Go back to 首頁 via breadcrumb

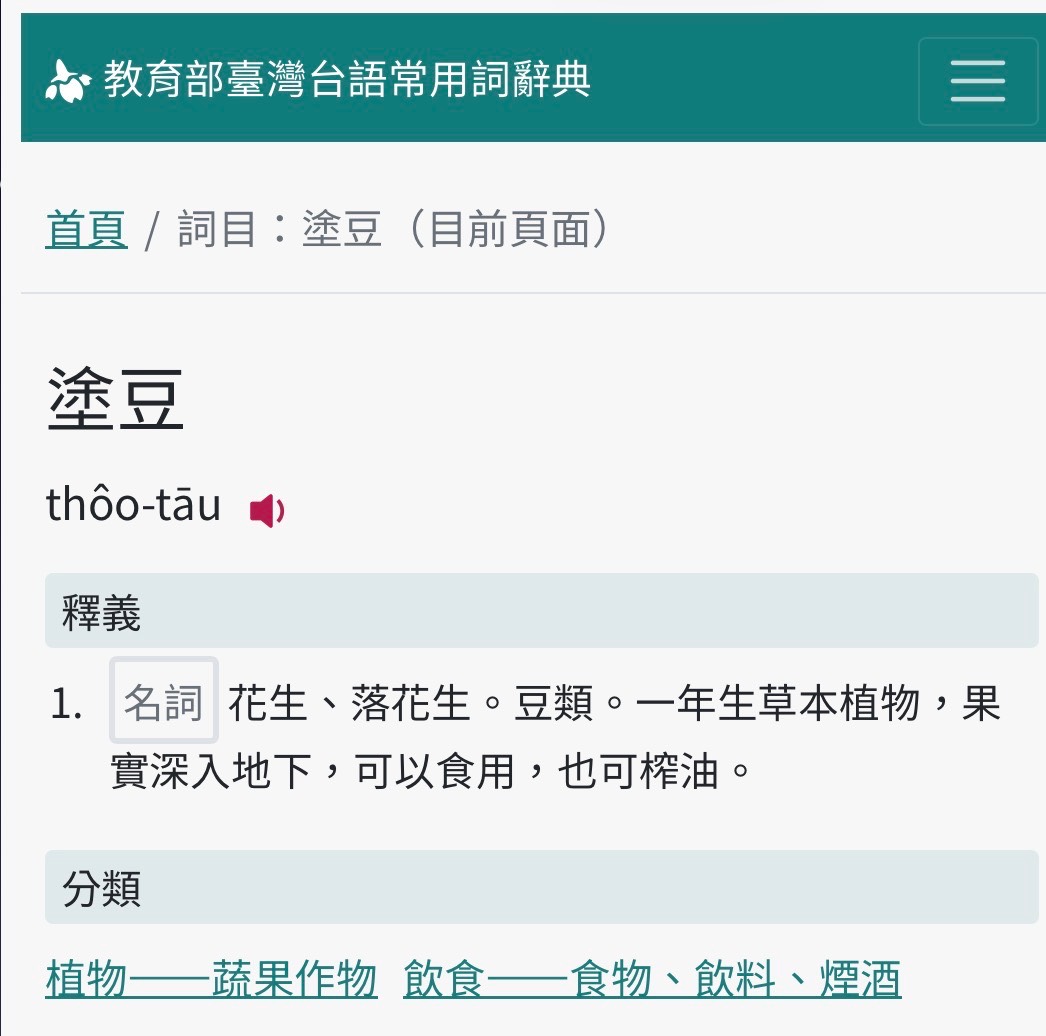coord(86,230)
